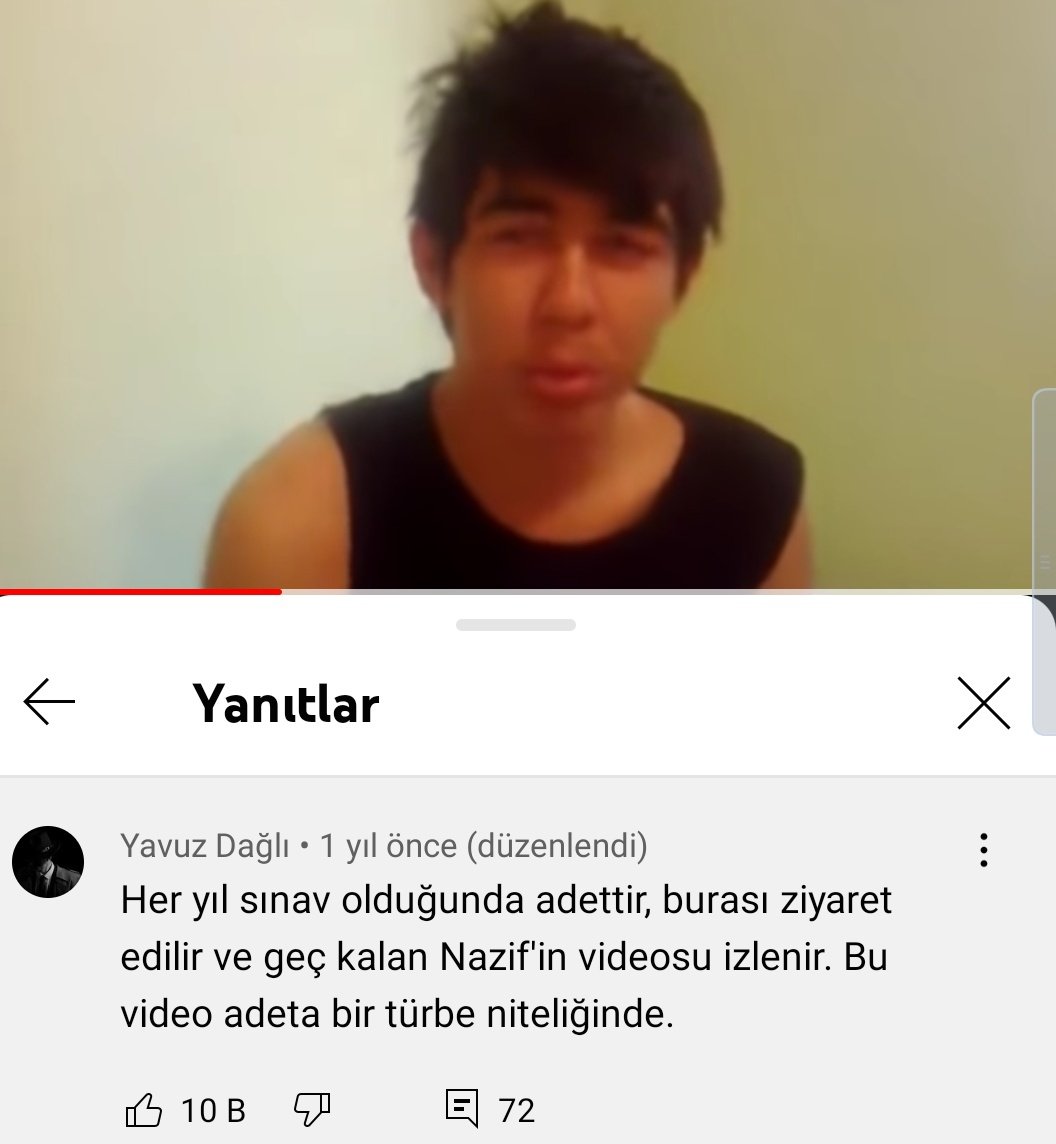The height and width of the screenshot is (1144, 1056).
Task: Like Yavuz Dağlı's comment
Action: click(144, 1110)
